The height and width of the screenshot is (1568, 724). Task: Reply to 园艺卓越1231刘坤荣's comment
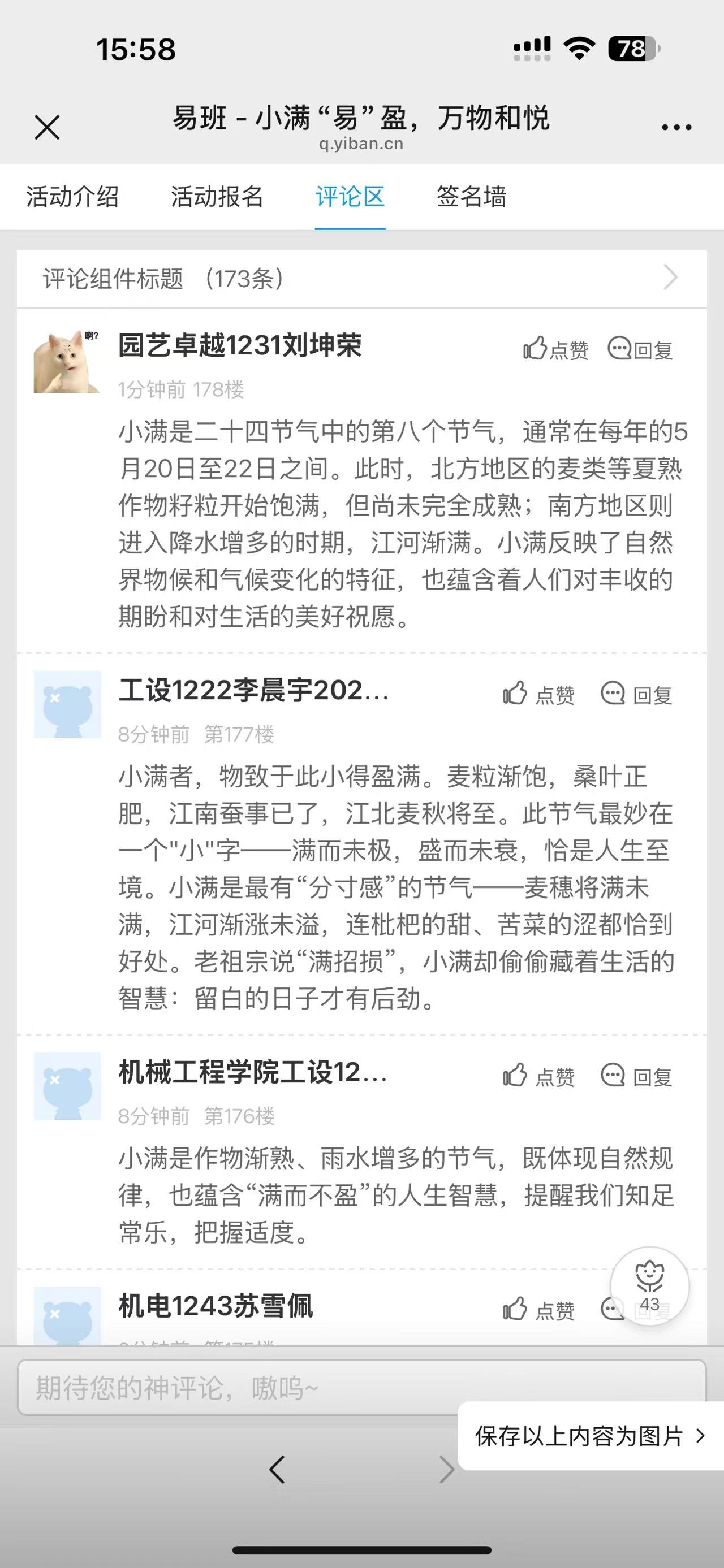[x=640, y=349]
